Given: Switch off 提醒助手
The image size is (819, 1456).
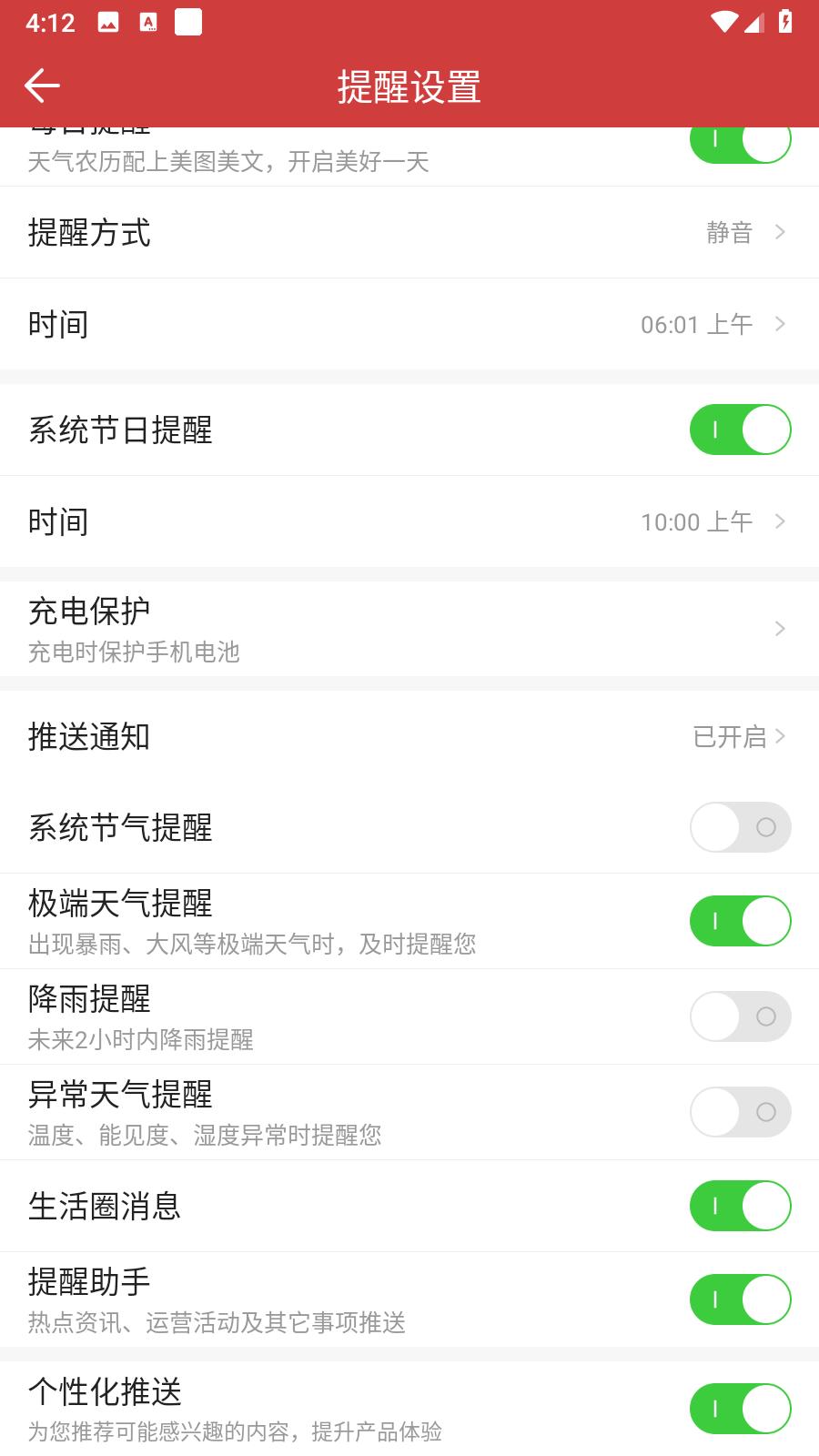Looking at the screenshot, I should (x=740, y=1299).
